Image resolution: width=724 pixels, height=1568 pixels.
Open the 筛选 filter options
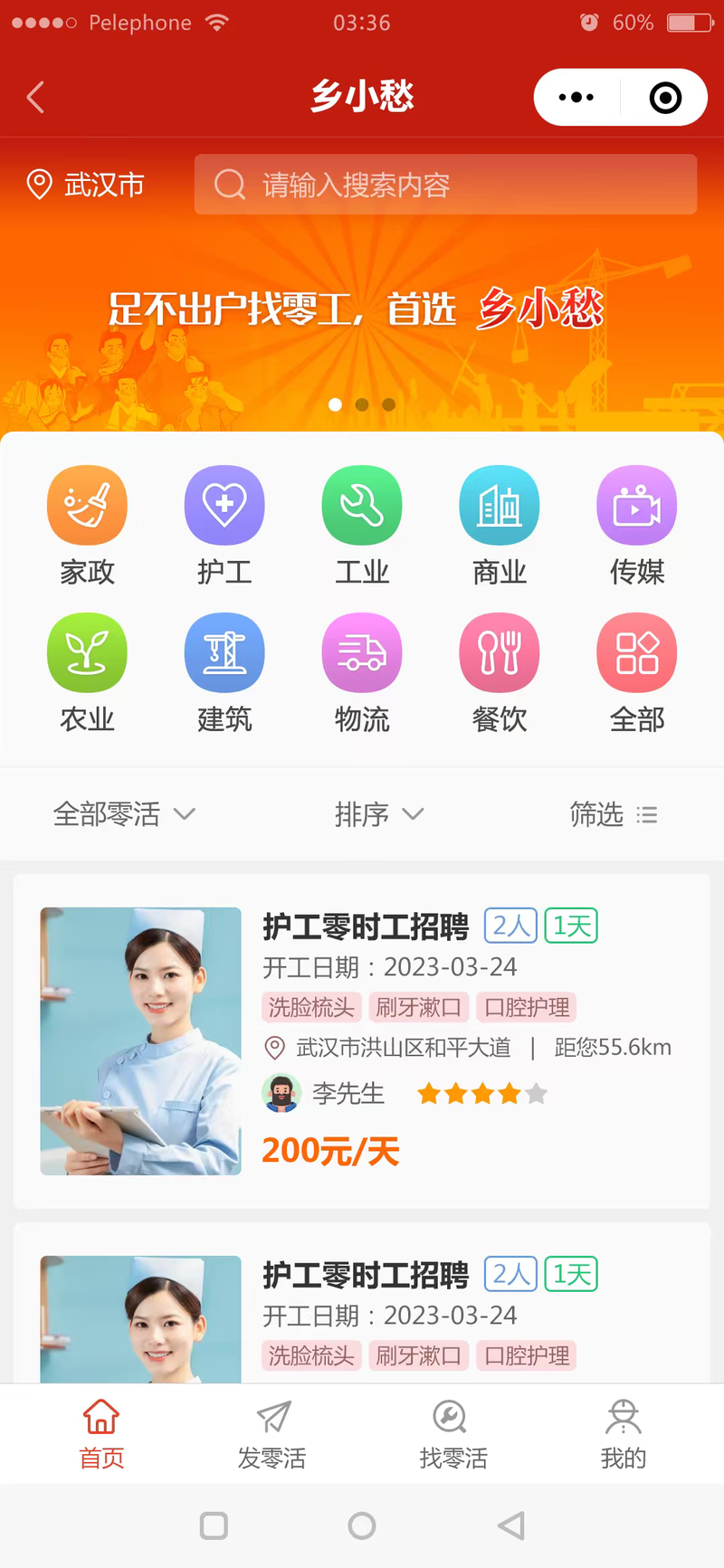[x=613, y=814]
